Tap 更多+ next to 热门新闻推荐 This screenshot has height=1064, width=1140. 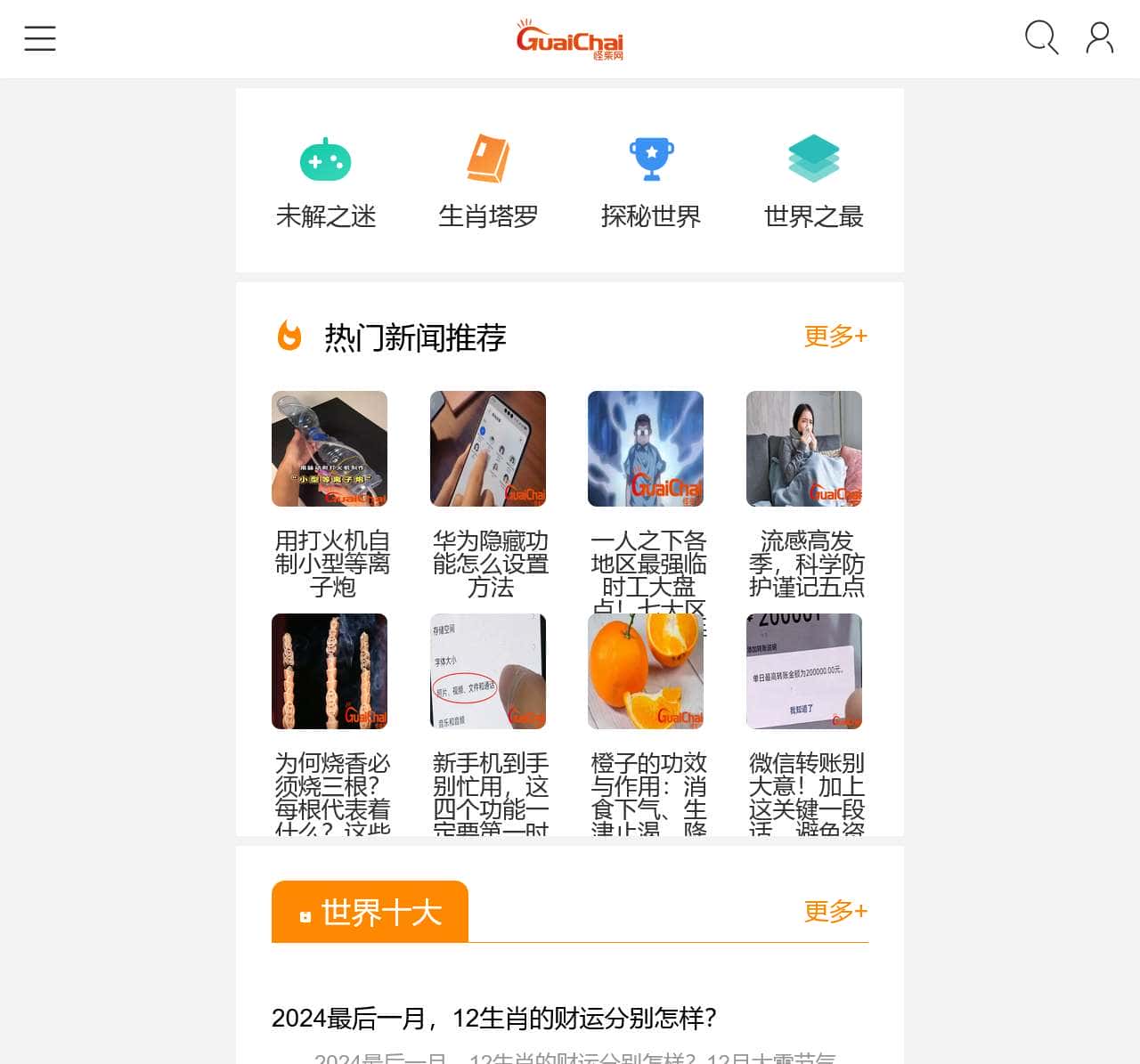coord(835,336)
